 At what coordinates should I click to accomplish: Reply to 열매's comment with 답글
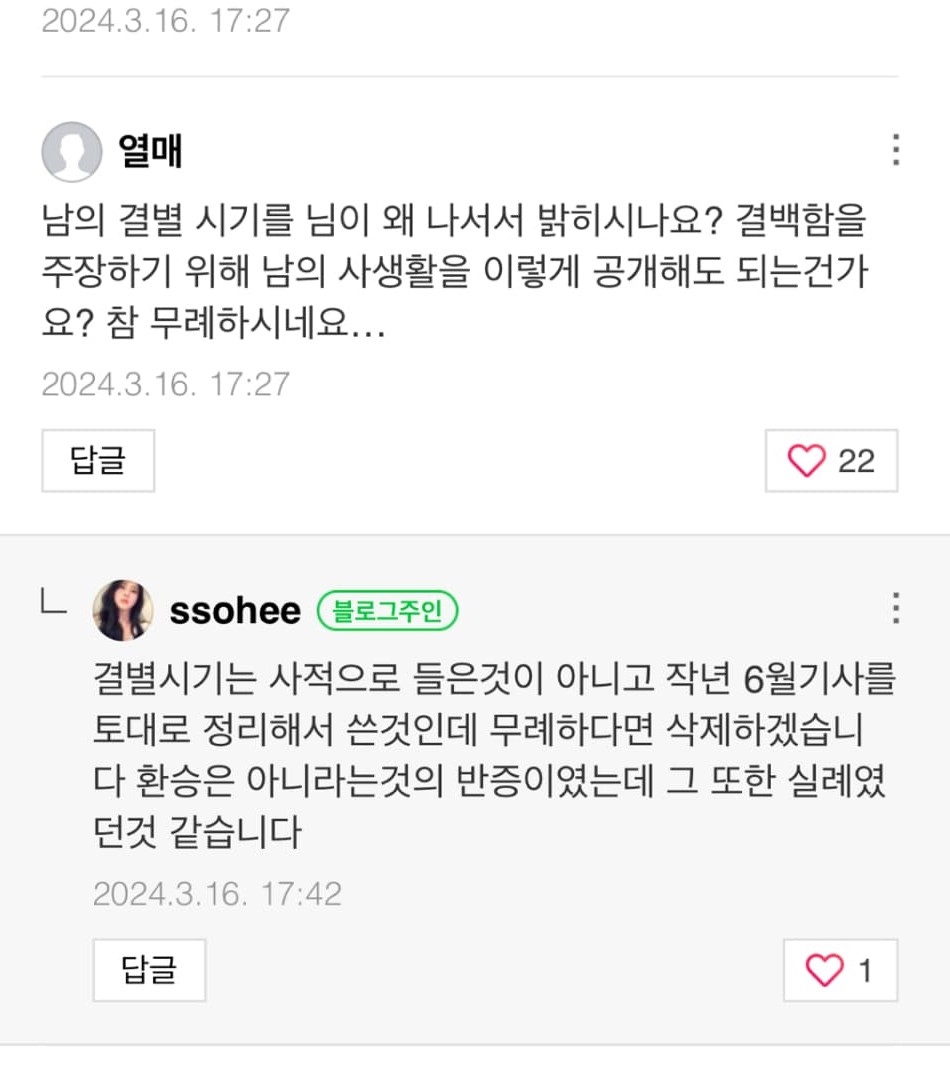98,461
